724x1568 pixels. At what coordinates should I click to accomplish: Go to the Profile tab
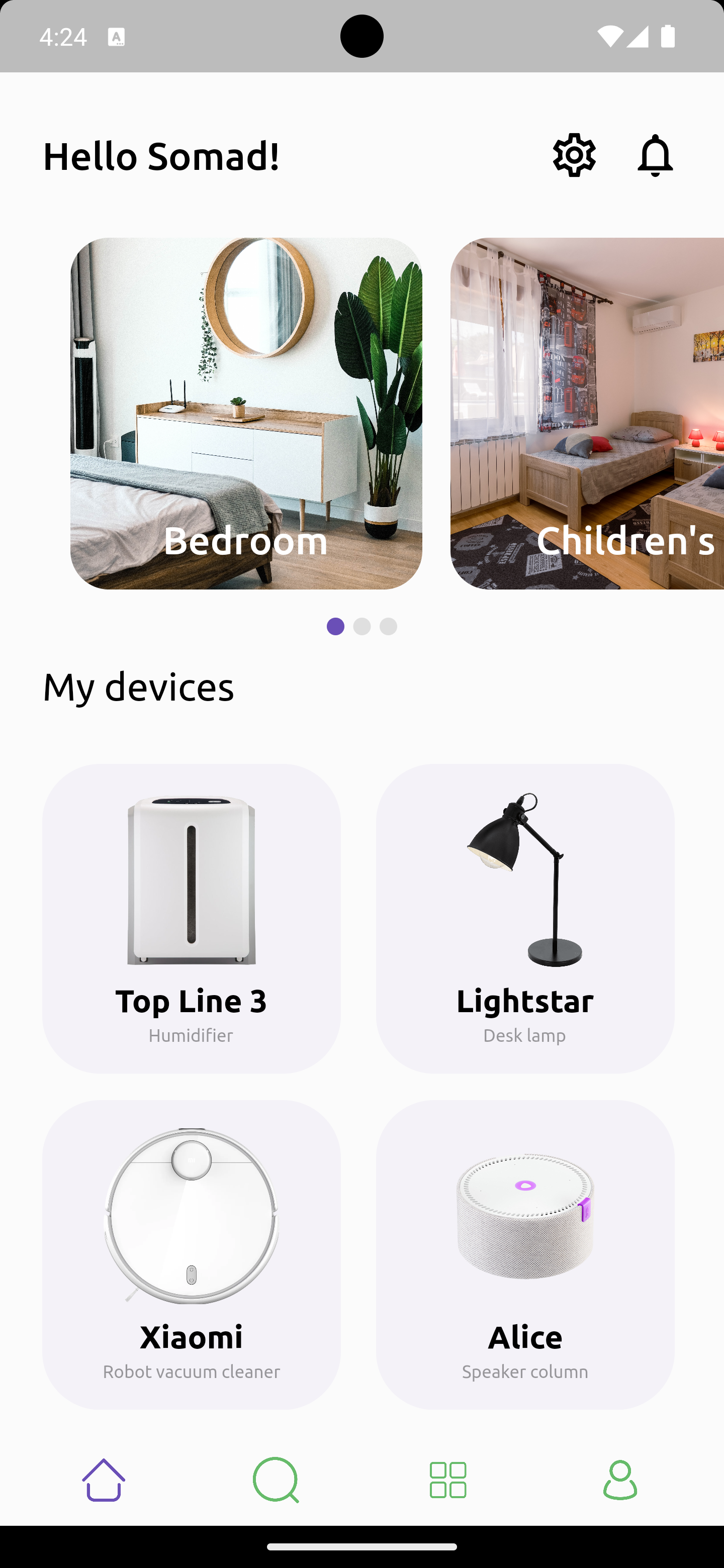point(620,1480)
